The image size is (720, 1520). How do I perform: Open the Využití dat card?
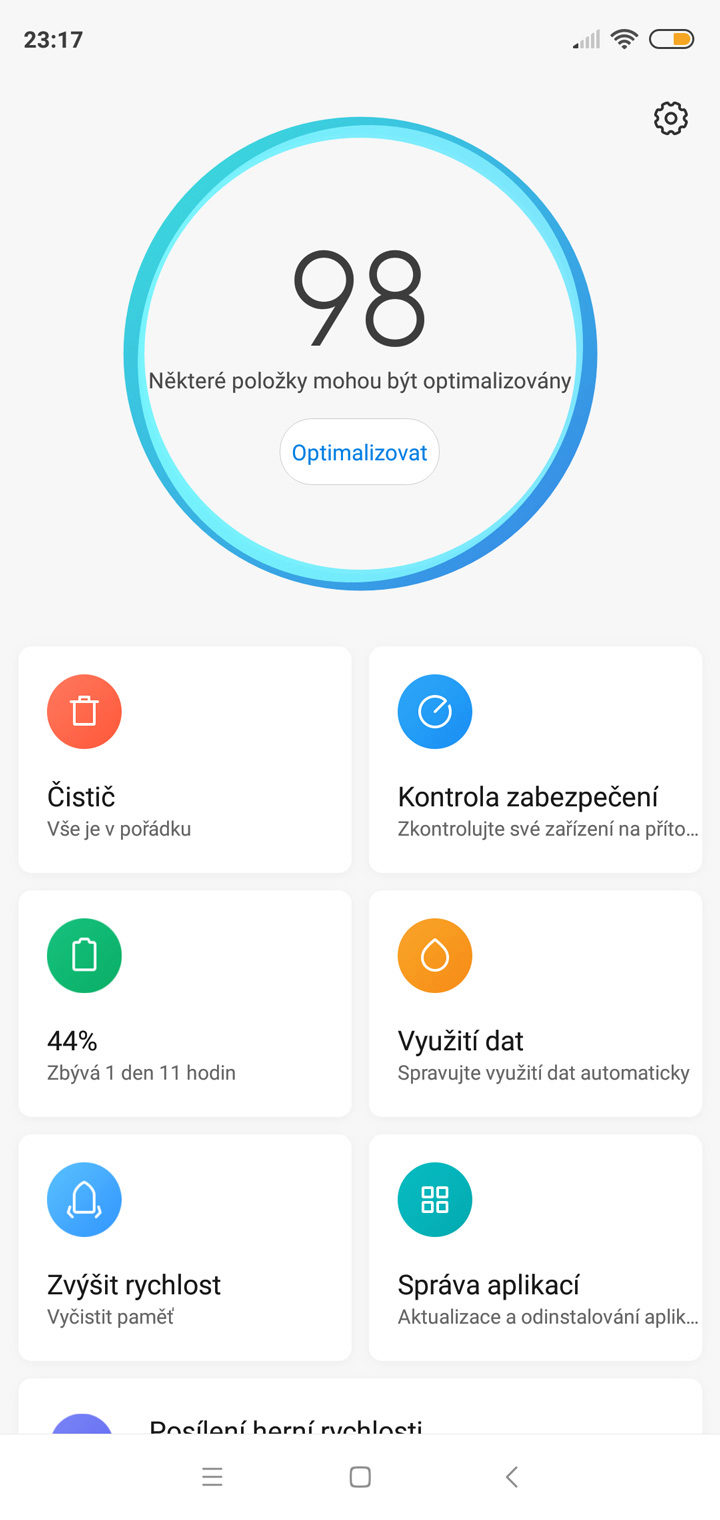tap(535, 1003)
